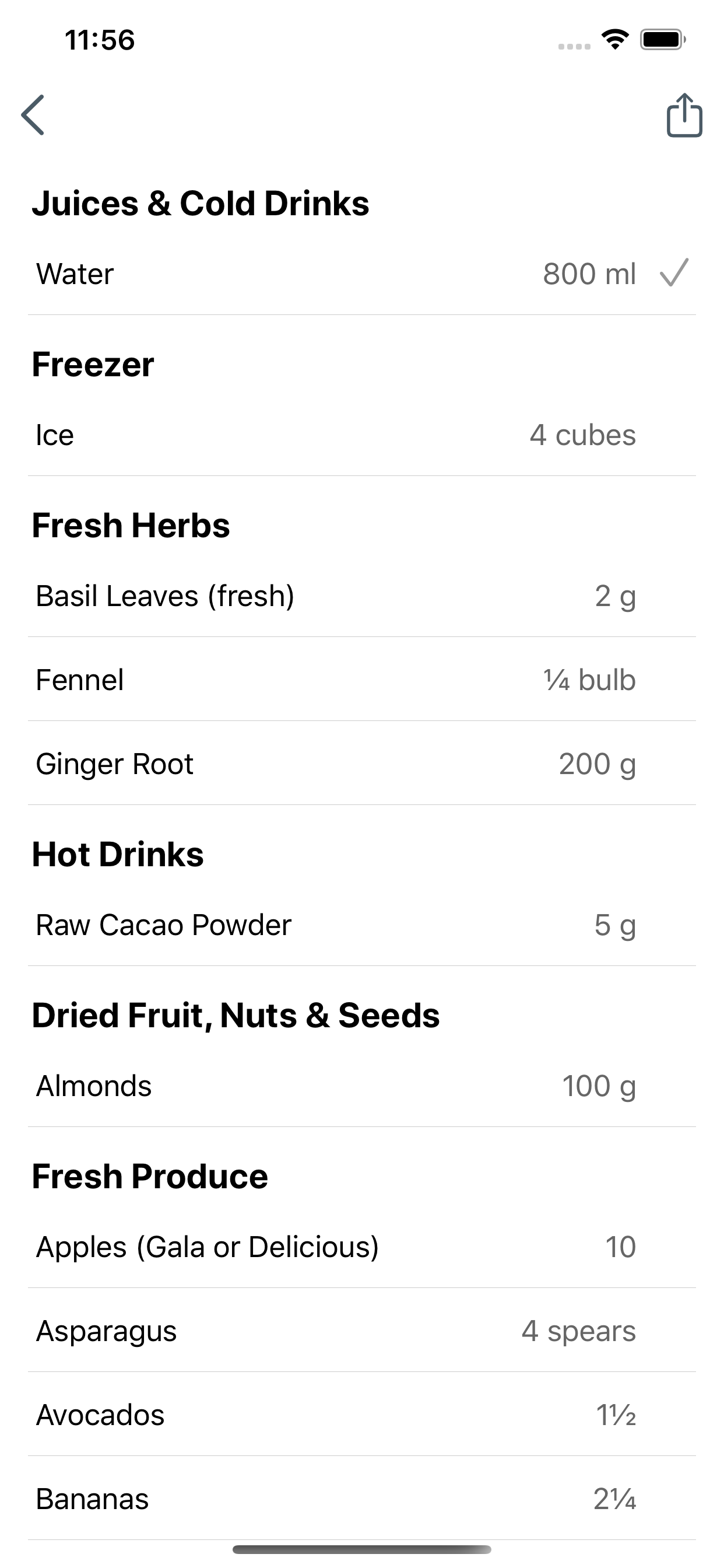Check off the Almonds item
This screenshot has width=724, height=1568.
[x=362, y=1086]
